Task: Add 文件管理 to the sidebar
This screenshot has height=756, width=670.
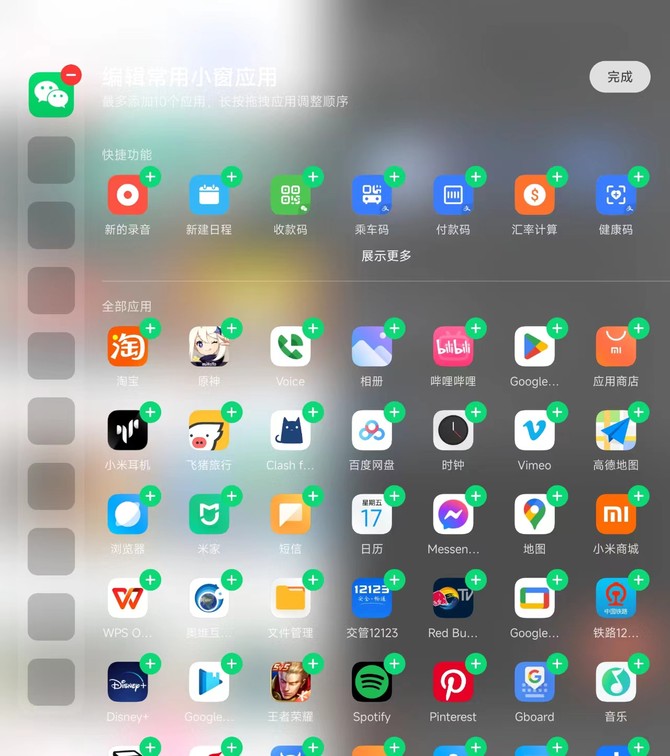Action: click(313, 580)
